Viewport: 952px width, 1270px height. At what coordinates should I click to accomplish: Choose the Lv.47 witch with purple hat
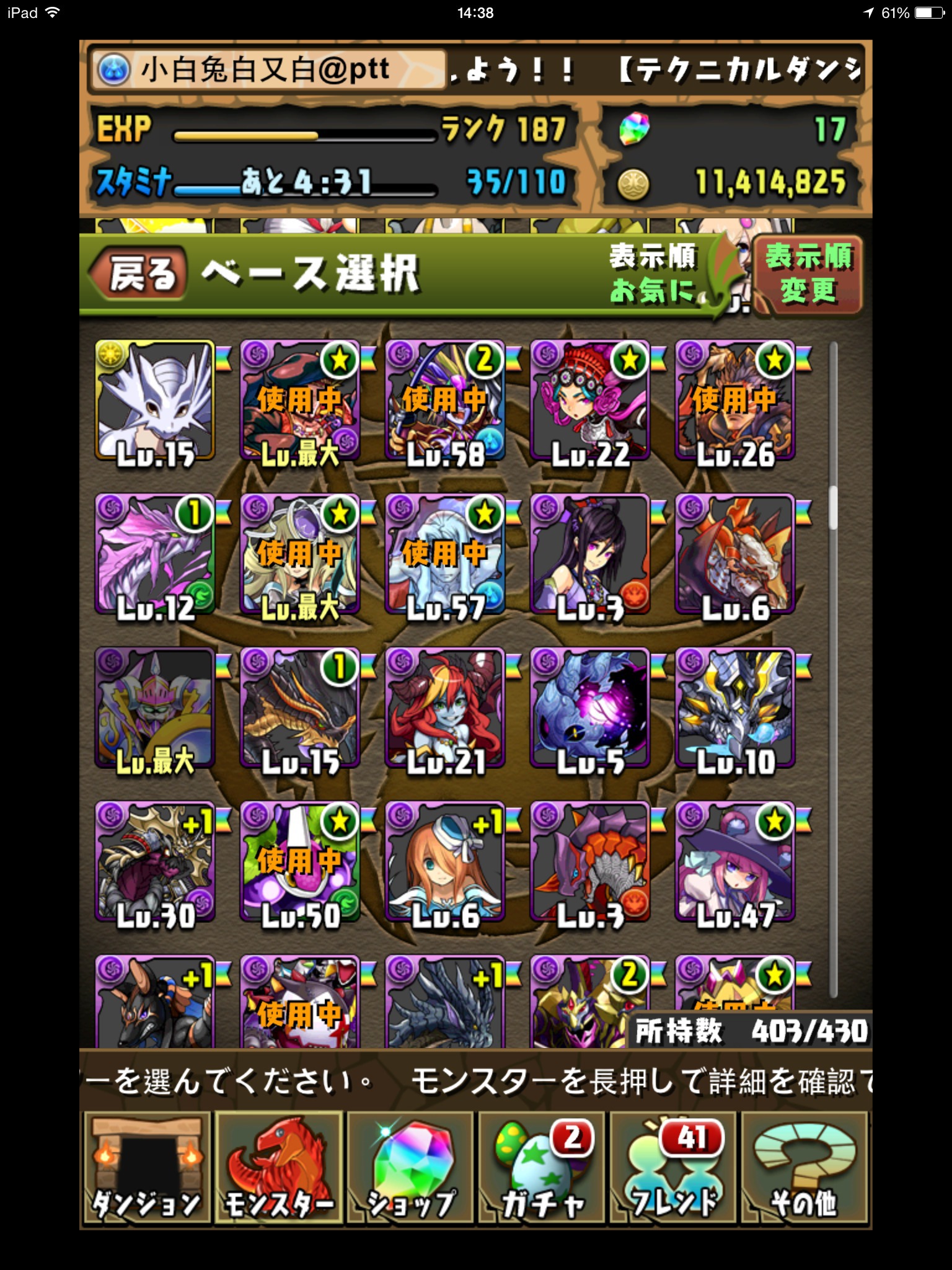pos(735,861)
